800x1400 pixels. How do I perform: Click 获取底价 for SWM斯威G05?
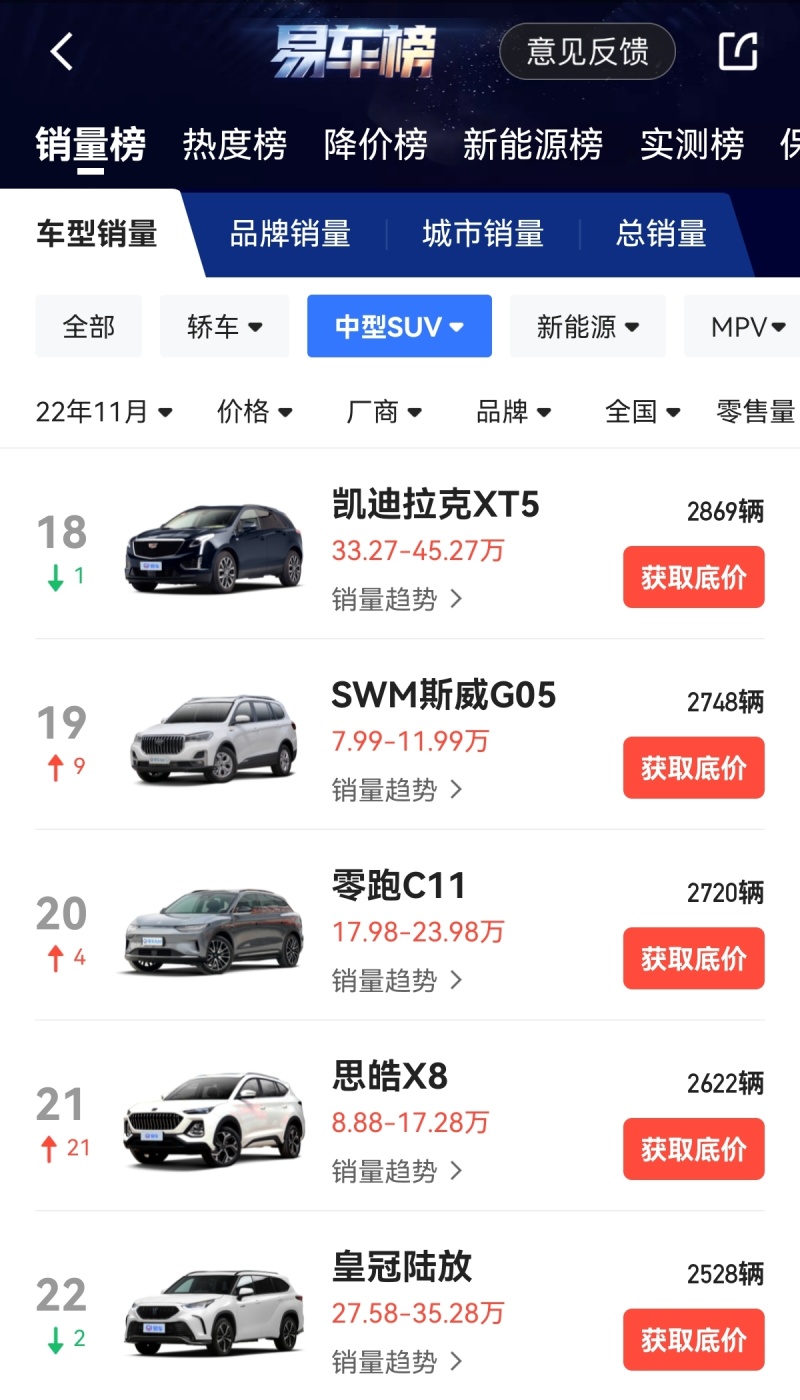(x=693, y=768)
